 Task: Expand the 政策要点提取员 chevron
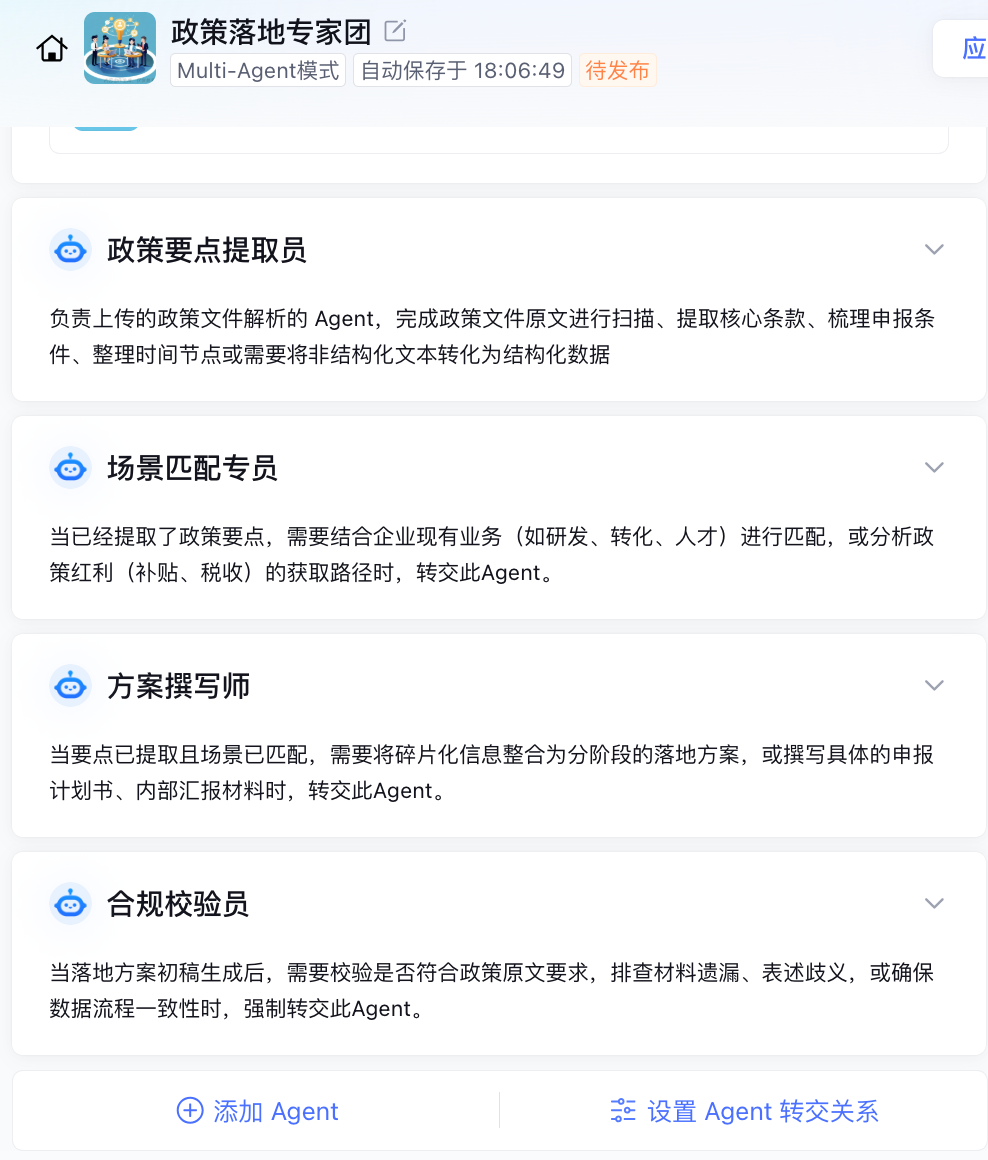coord(934,249)
